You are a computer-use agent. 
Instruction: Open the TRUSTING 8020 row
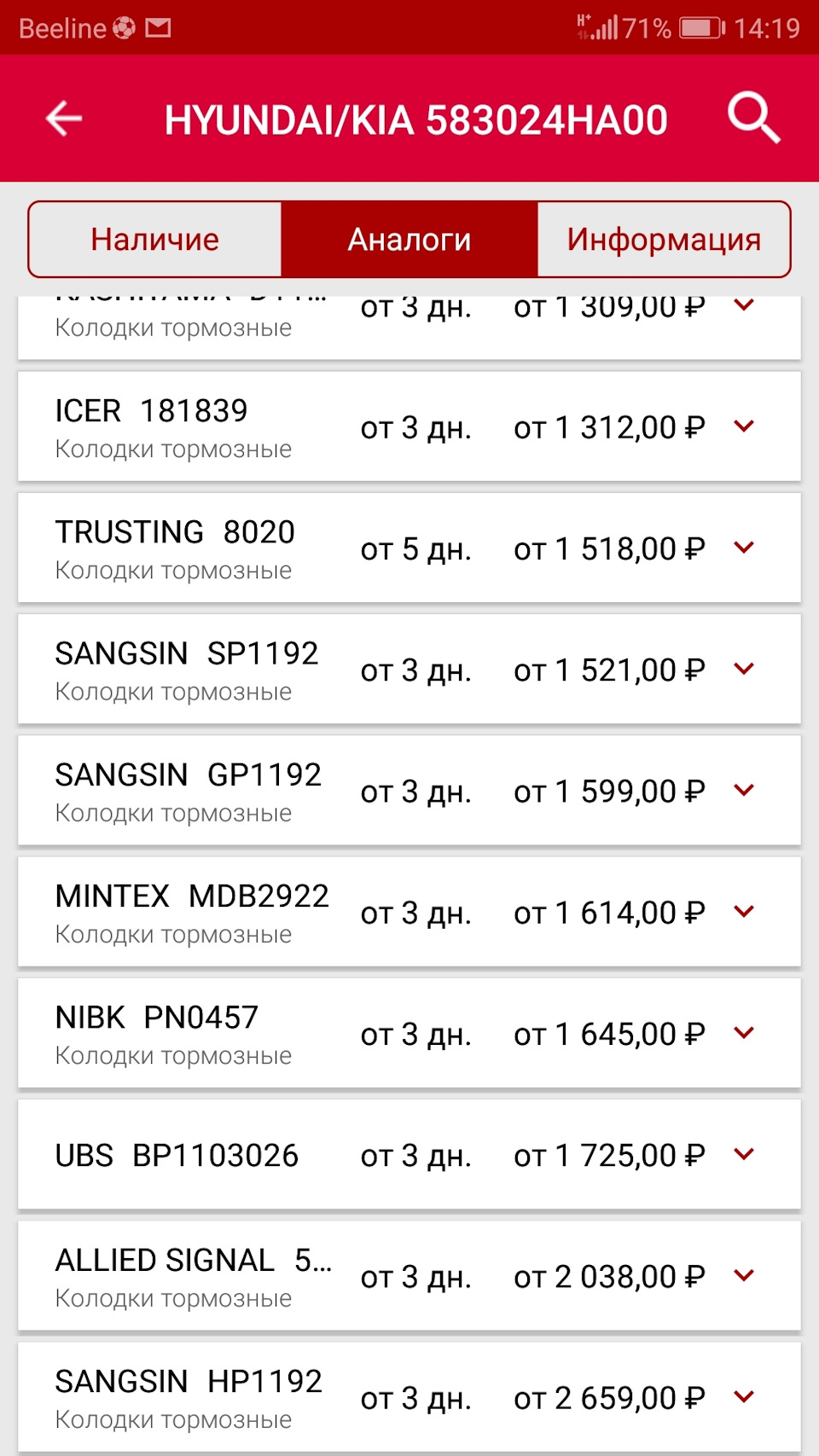(x=409, y=548)
